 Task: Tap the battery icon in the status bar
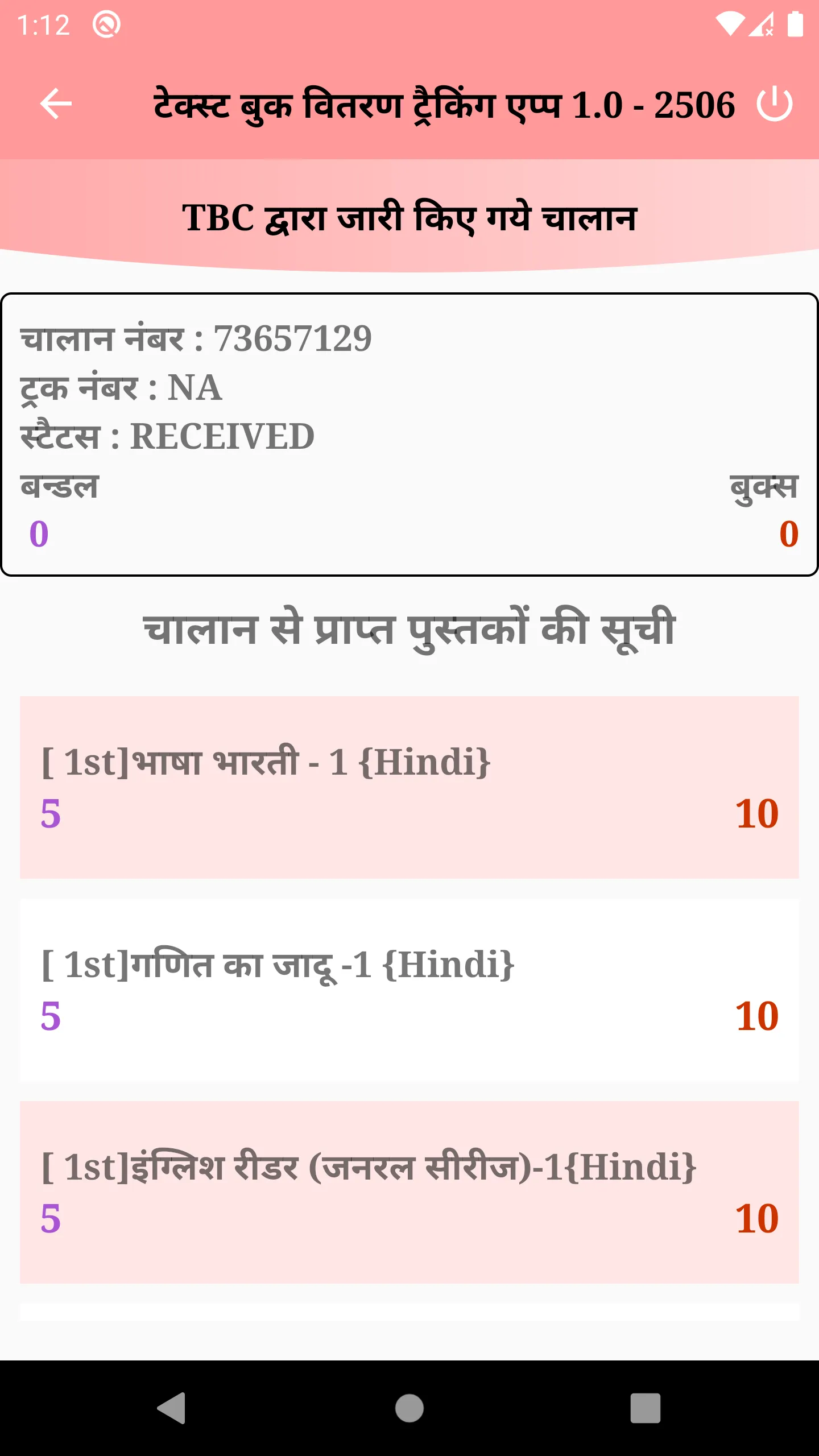(x=796, y=23)
